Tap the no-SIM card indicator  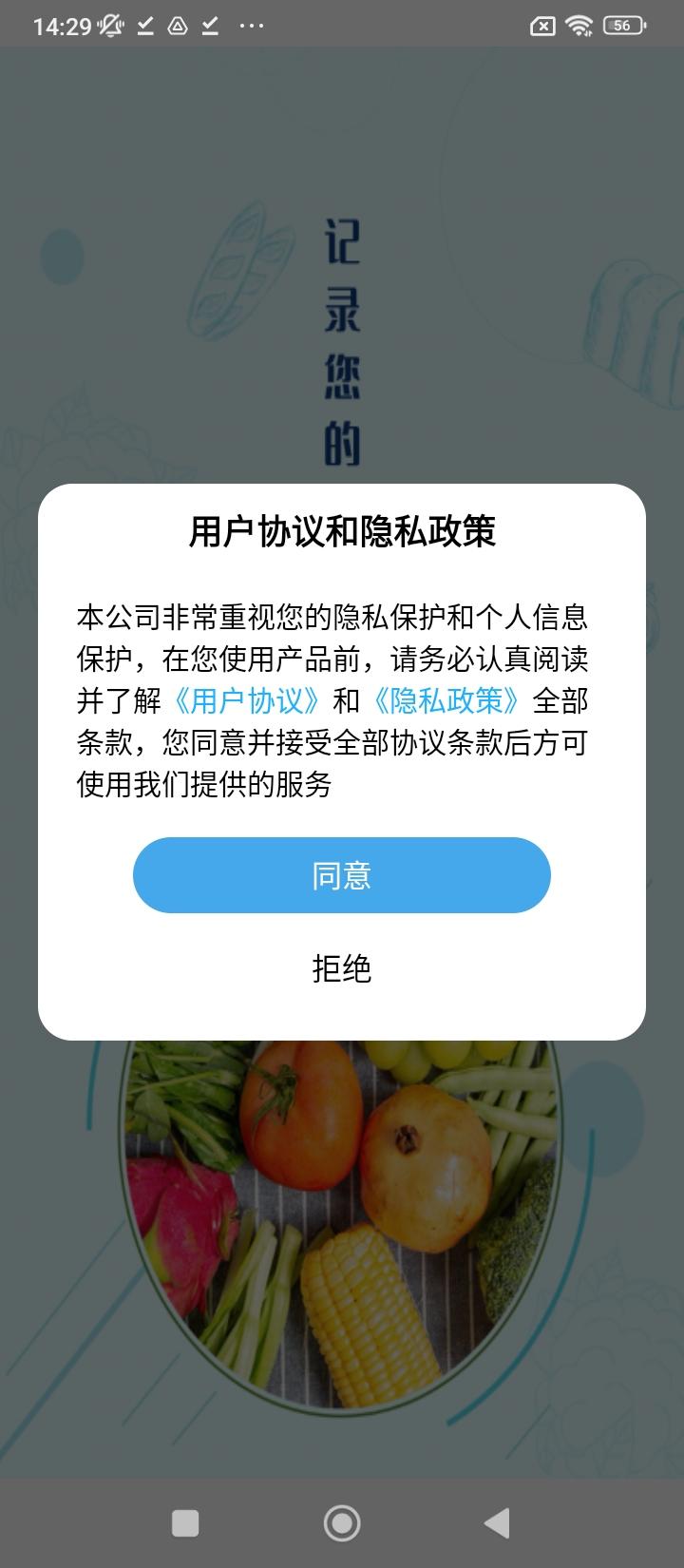point(542,25)
